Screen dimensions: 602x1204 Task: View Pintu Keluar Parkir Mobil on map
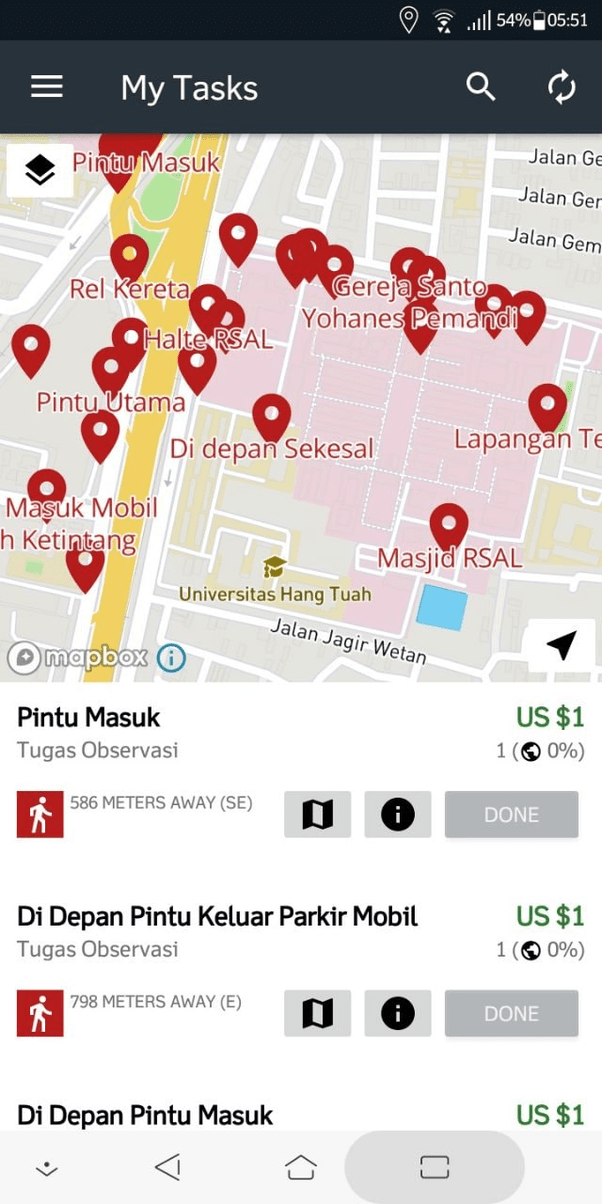click(317, 1014)
